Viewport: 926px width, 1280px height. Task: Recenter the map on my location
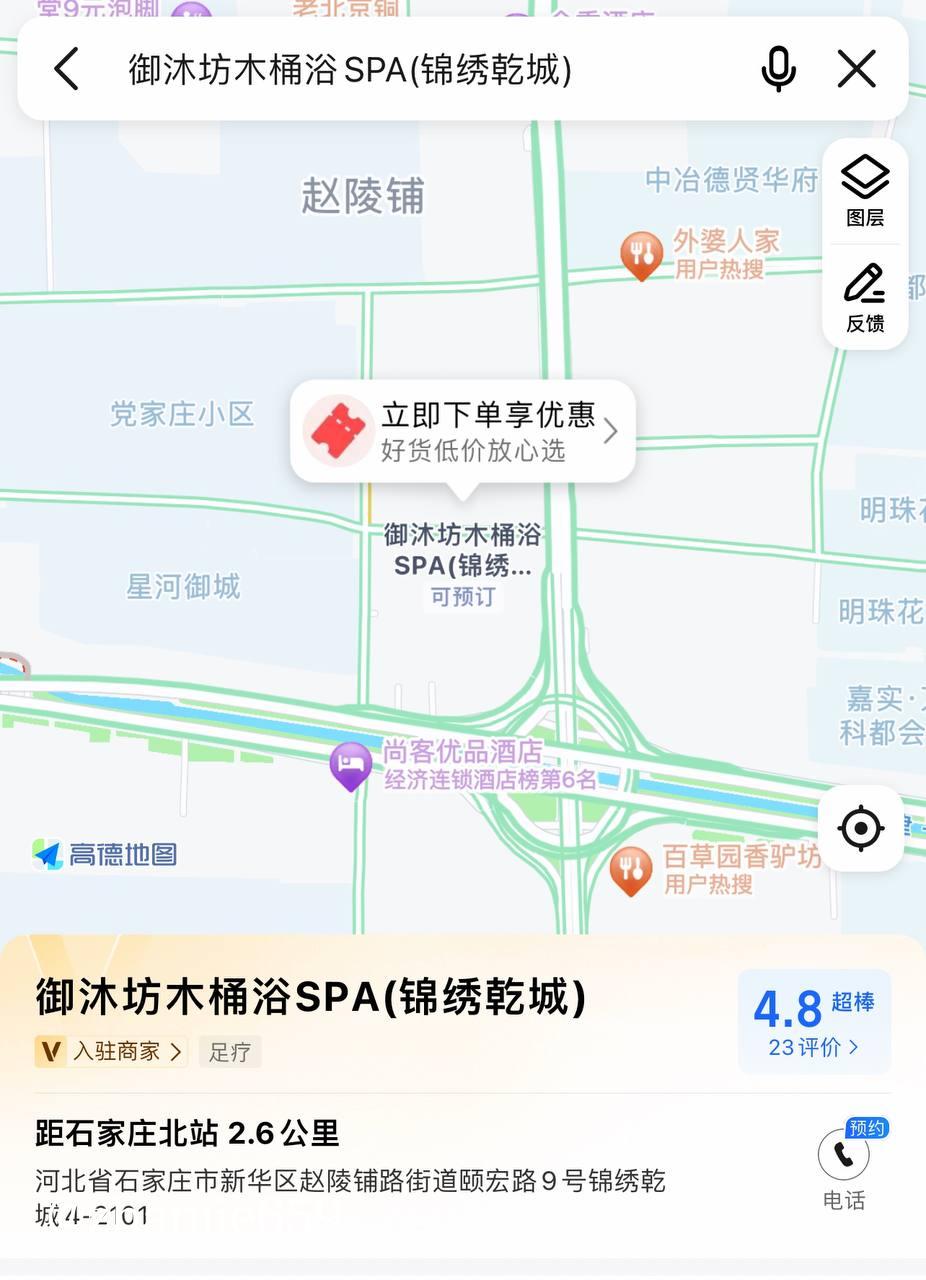[861, 828]
